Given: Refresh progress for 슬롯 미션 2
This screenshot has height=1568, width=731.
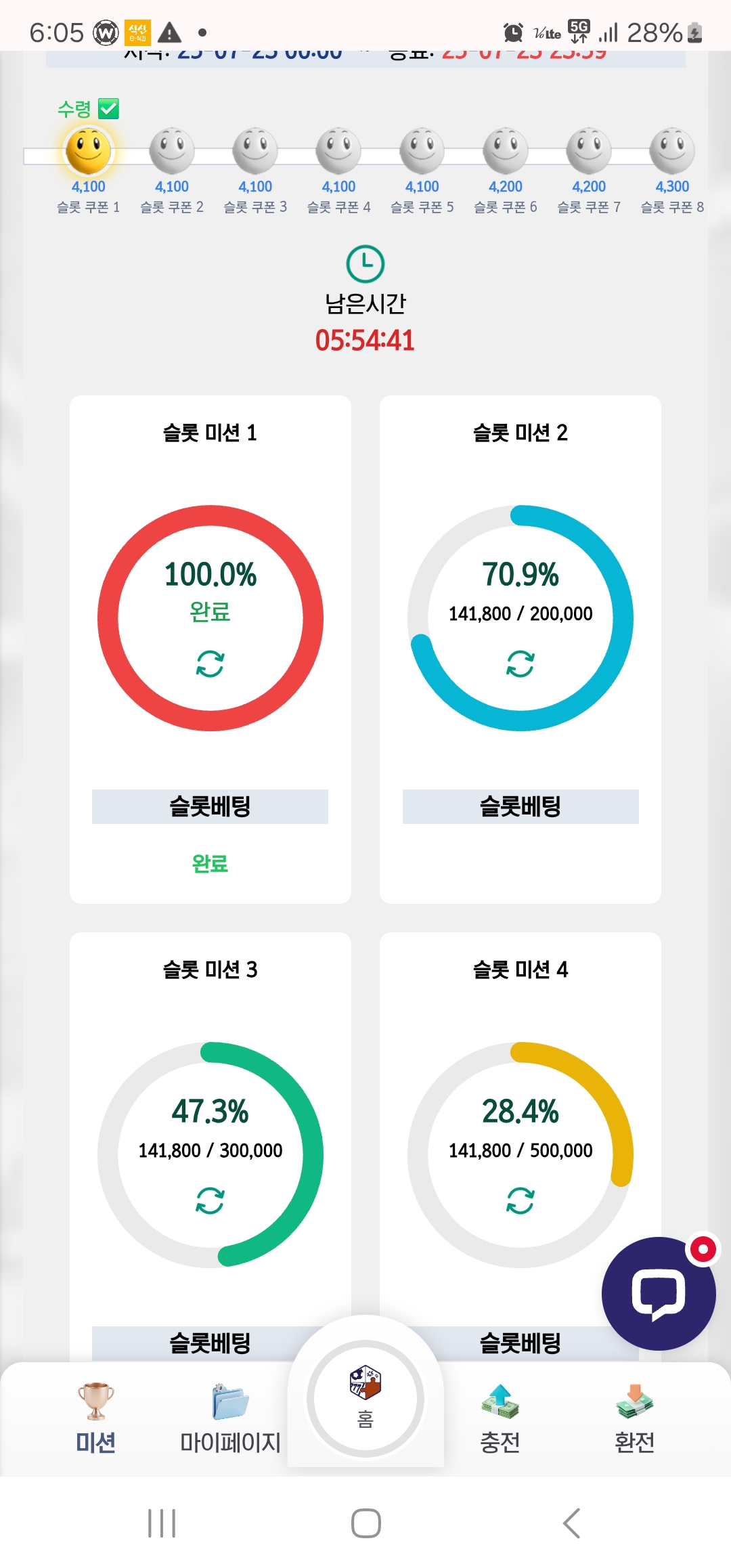Looking at the screenshot, I should coord(520,663).
